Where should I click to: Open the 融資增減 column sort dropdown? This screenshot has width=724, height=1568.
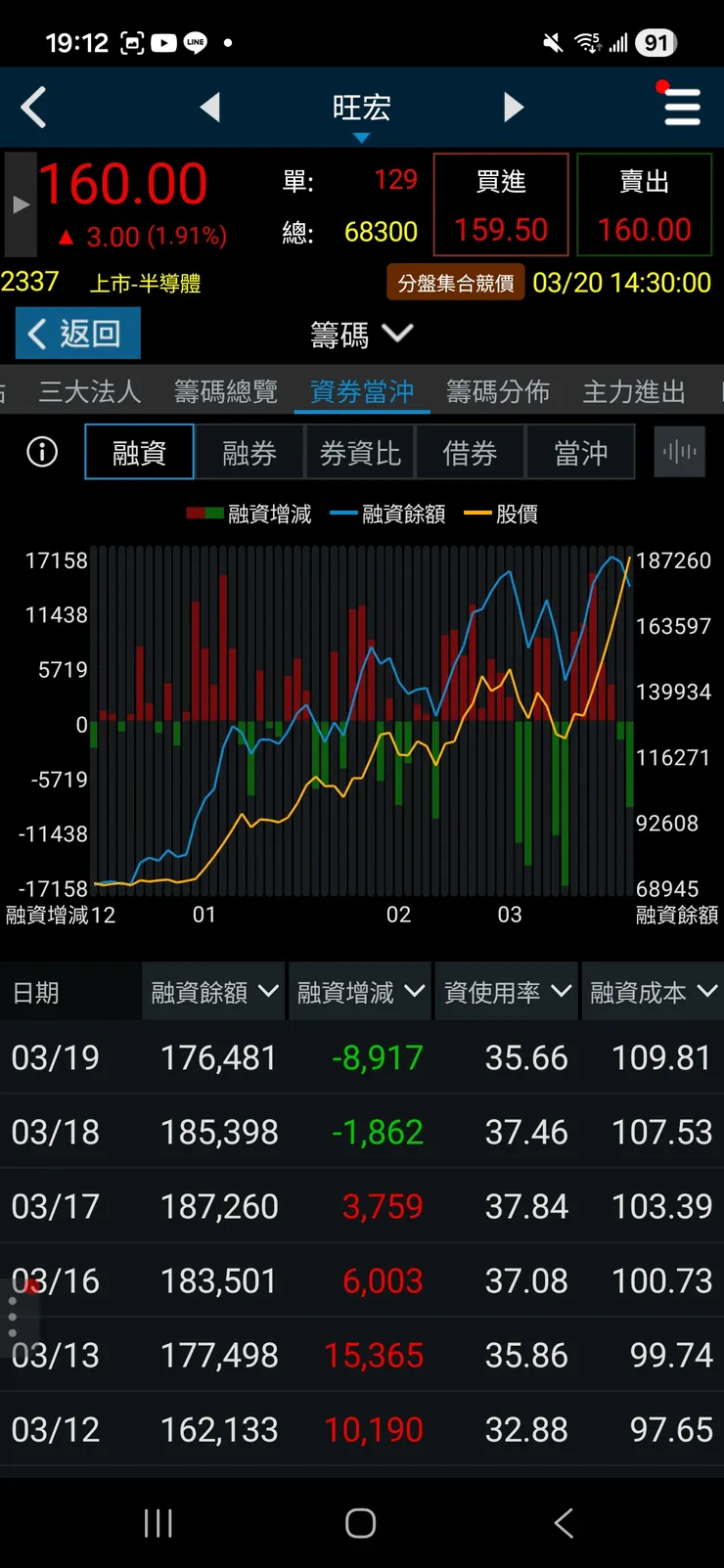360,990
